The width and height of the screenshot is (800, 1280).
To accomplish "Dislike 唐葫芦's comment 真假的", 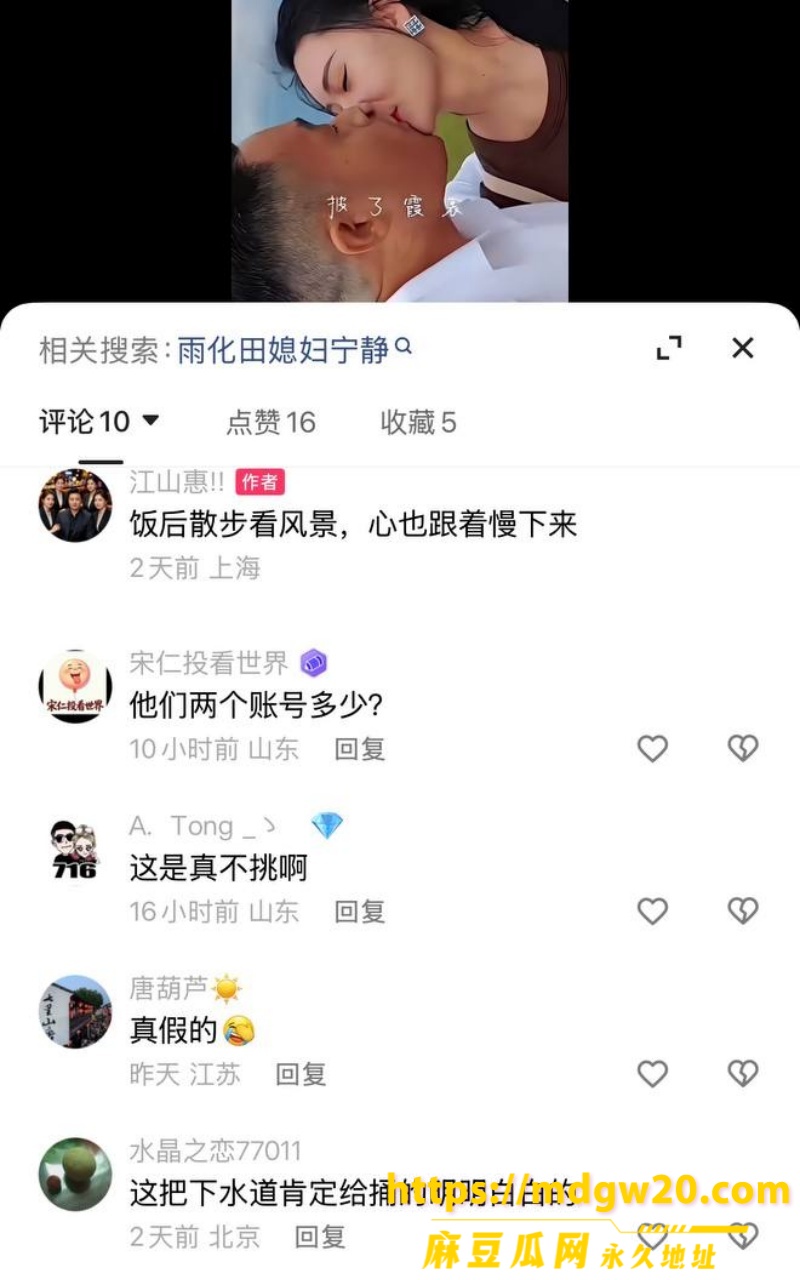I will [742, 1073].
